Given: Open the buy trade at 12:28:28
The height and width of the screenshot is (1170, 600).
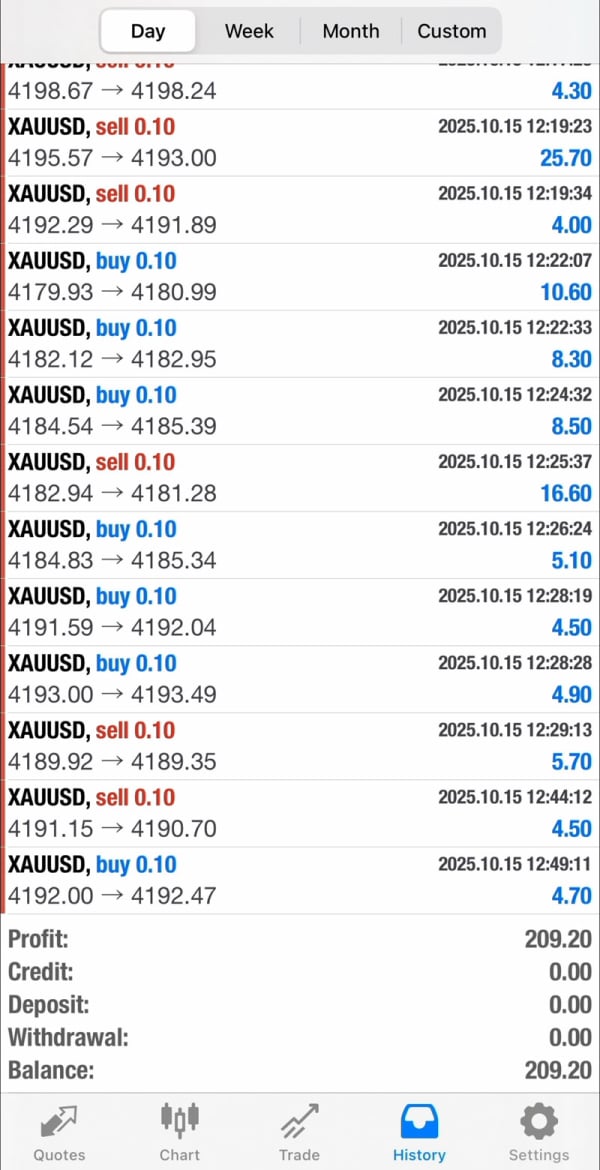Looking at the screenshot, I should [x=300, y=679].
